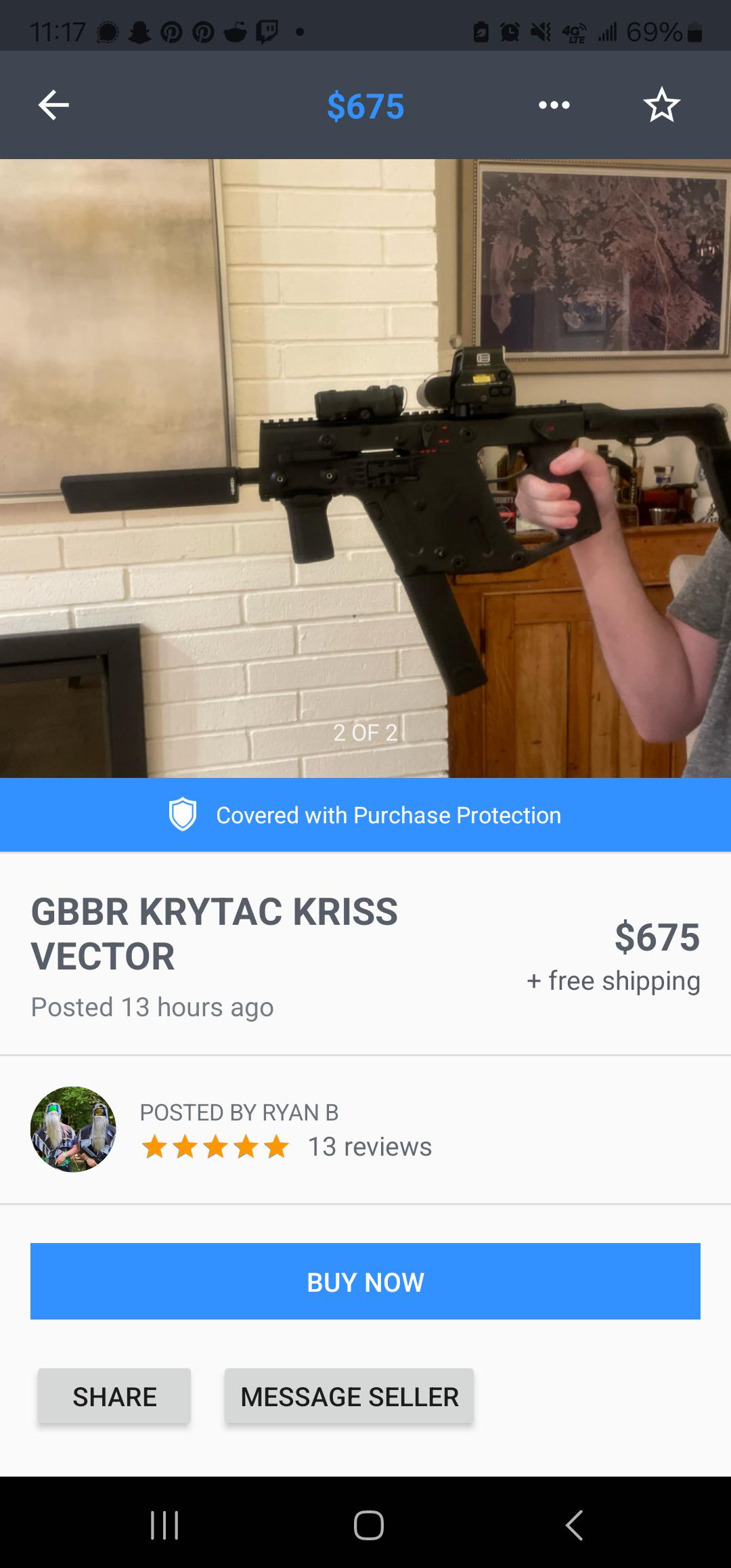
Task: Open the Covered with Purchase Protection banner
Action: [365, 814]
